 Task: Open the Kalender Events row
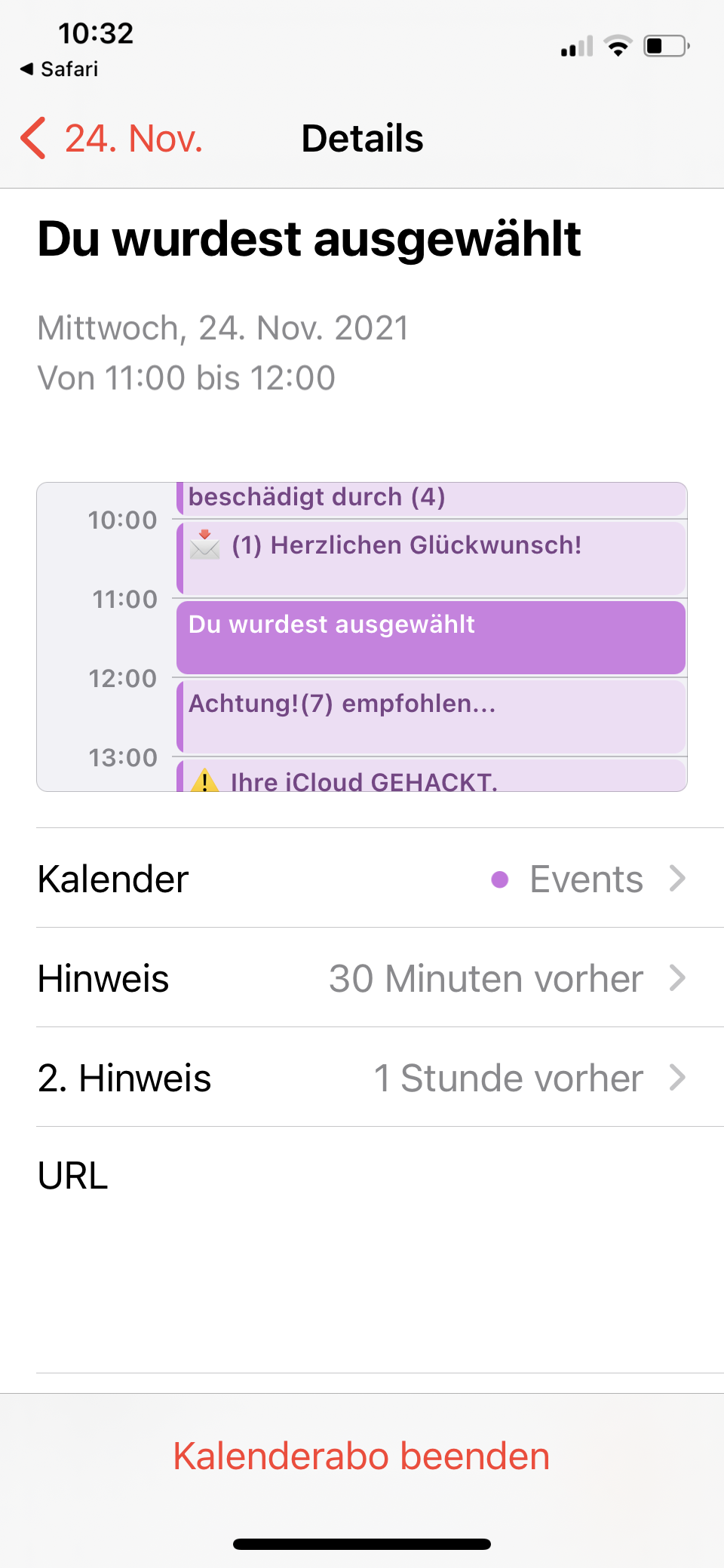pyautogui.click(x=362, y=879)
